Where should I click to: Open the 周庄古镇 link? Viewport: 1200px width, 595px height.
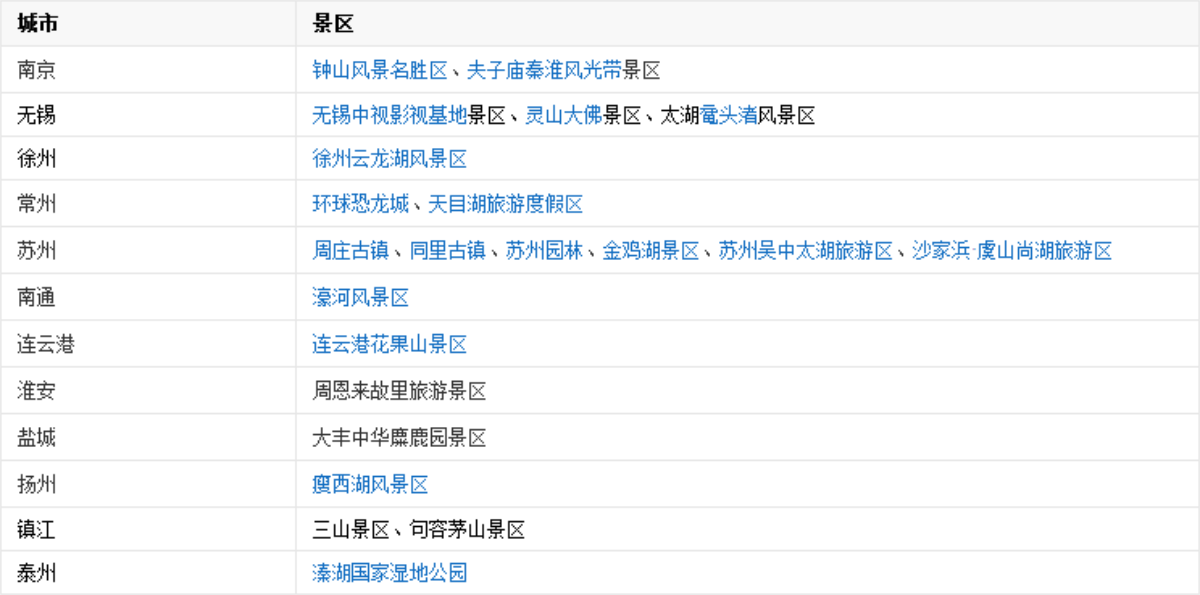click(351, 251)
